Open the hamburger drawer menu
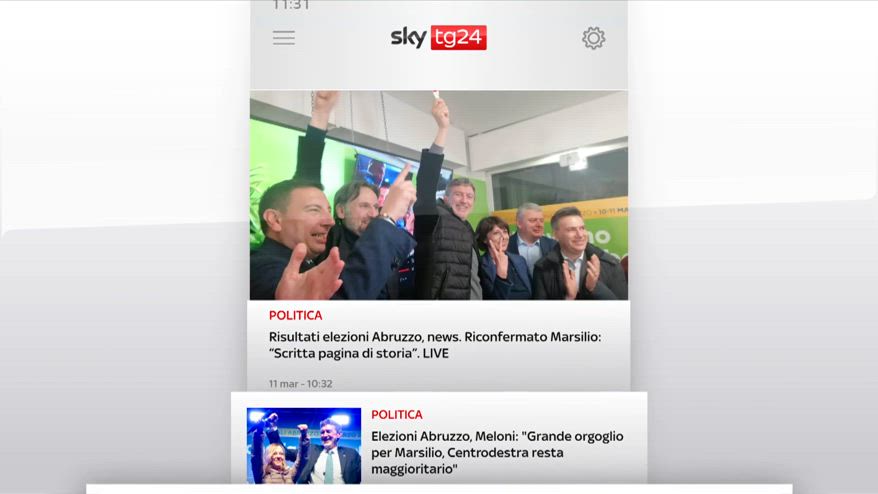 click(x=284, y=38)
